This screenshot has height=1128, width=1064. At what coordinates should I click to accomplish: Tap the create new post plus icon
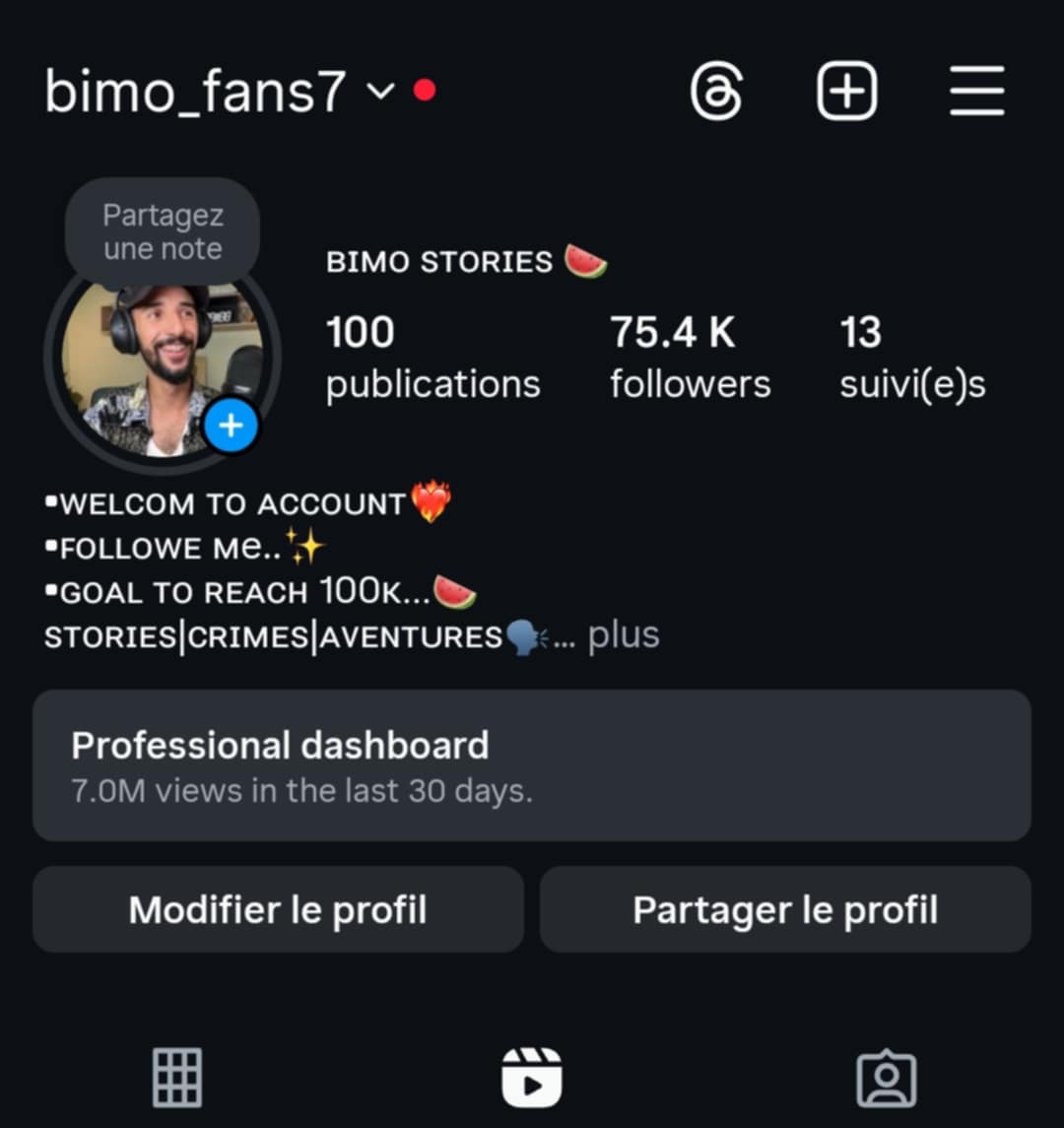pyautogui.click(x=845, y=90)
